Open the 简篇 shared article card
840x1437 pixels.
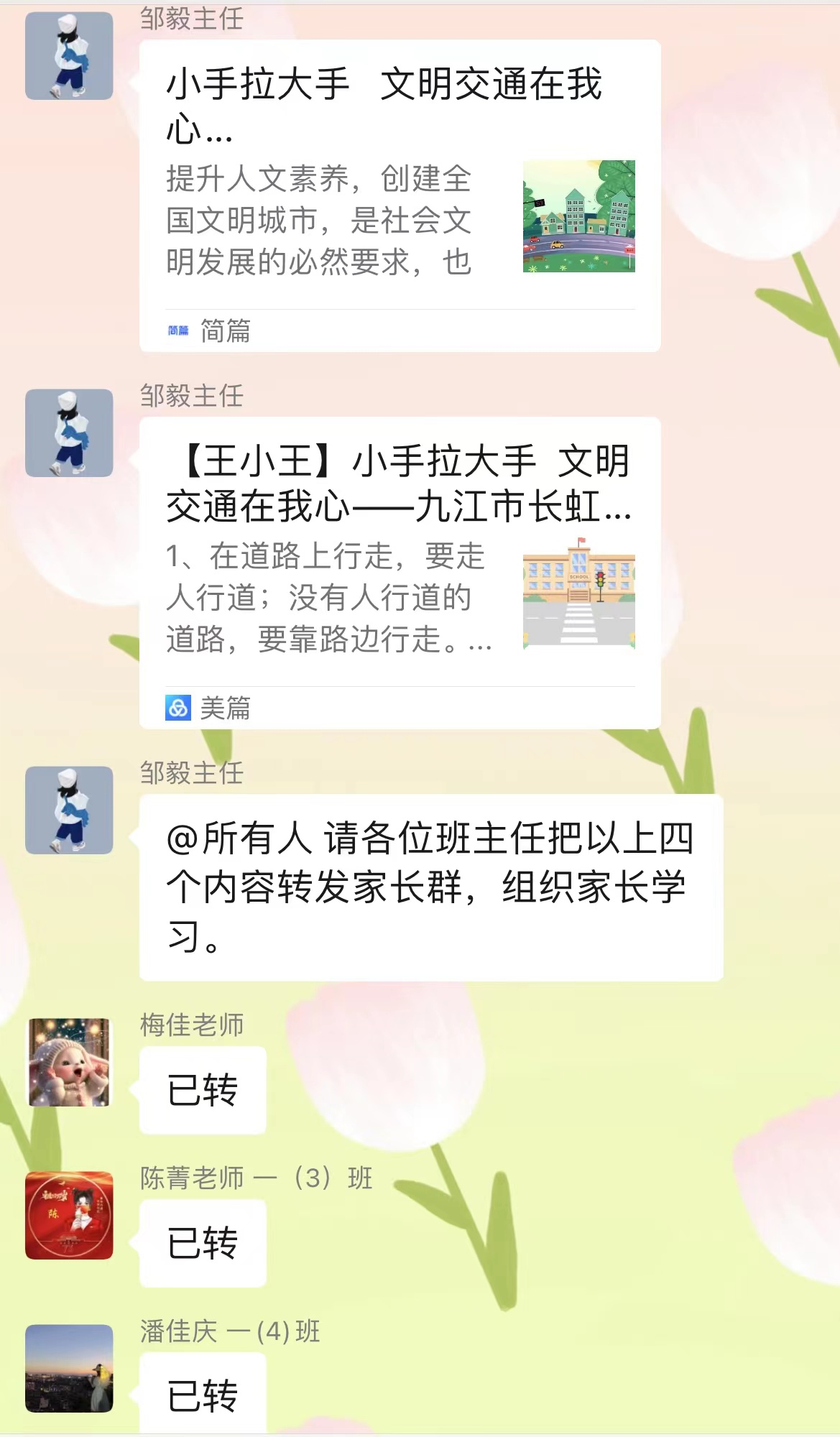[x=400, y=194]
